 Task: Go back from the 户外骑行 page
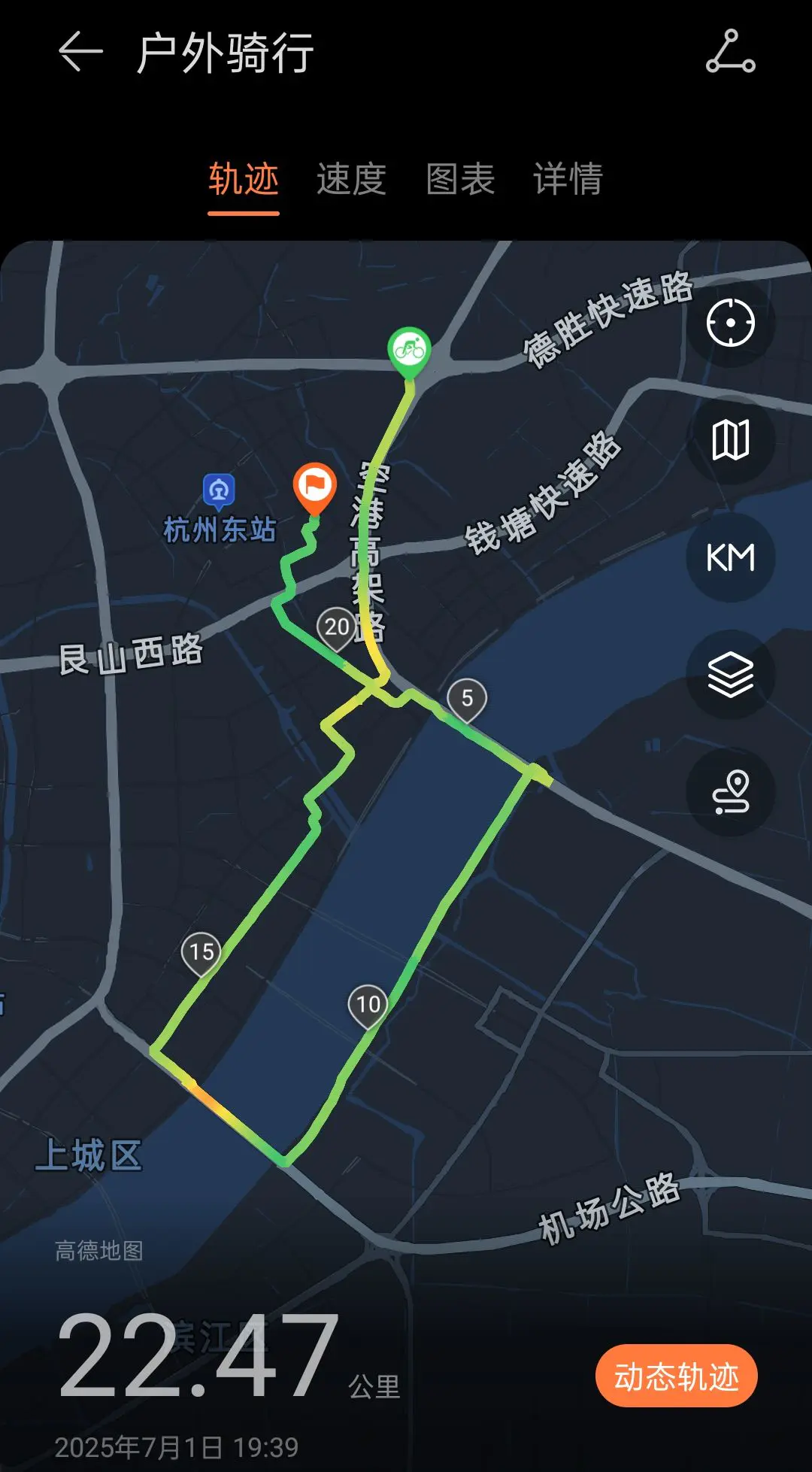[x=80, y=52]
